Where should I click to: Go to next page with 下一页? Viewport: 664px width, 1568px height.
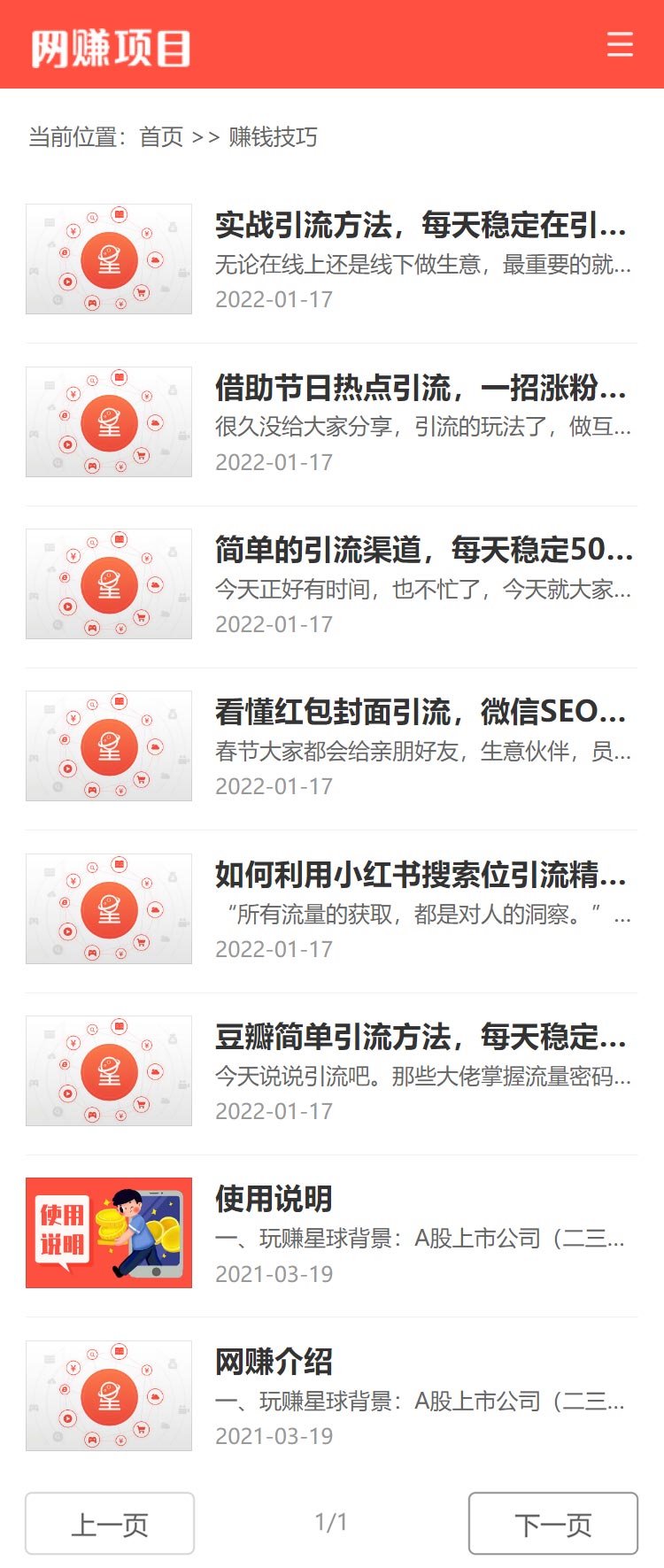point(552,1524)
